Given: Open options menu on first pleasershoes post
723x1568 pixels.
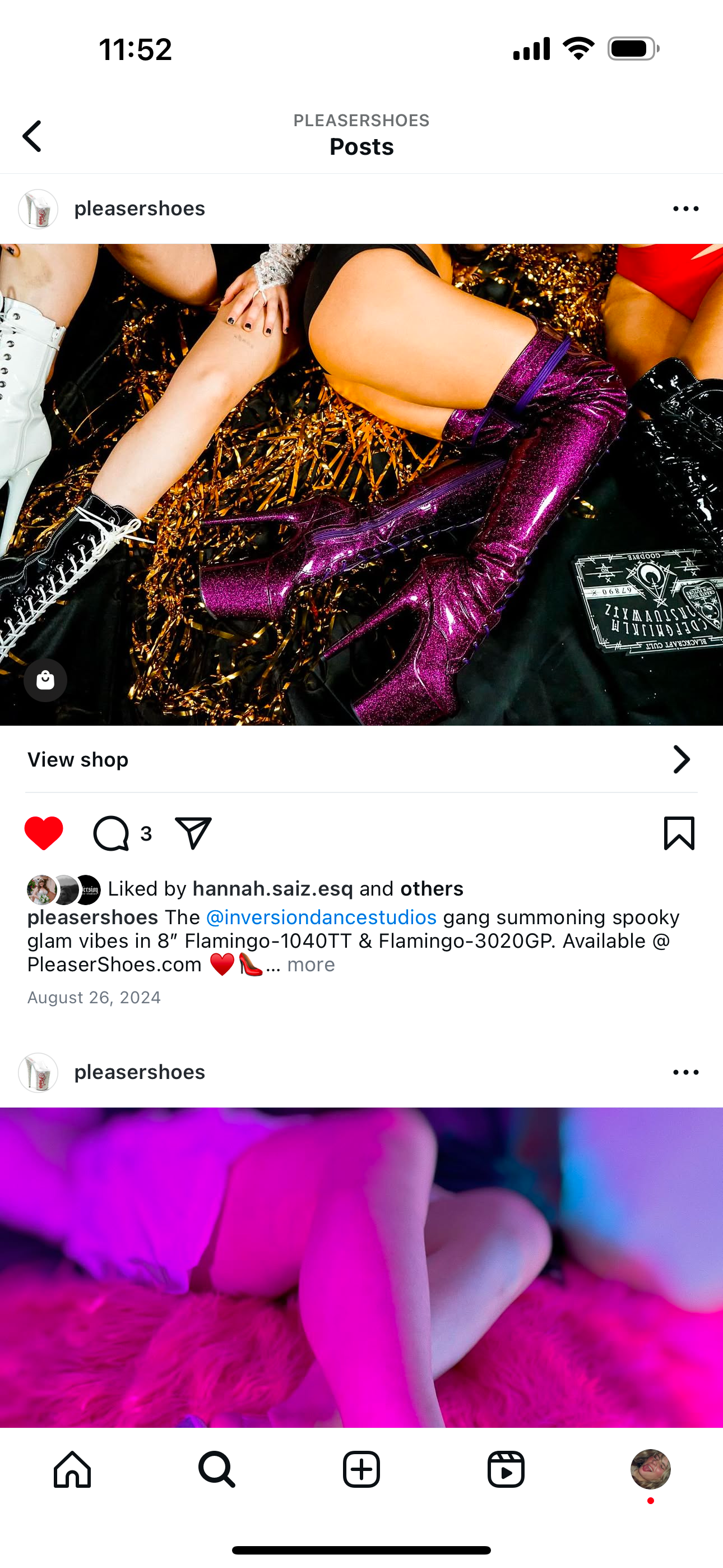Looking at the screenshot, I should pos(685,209).
